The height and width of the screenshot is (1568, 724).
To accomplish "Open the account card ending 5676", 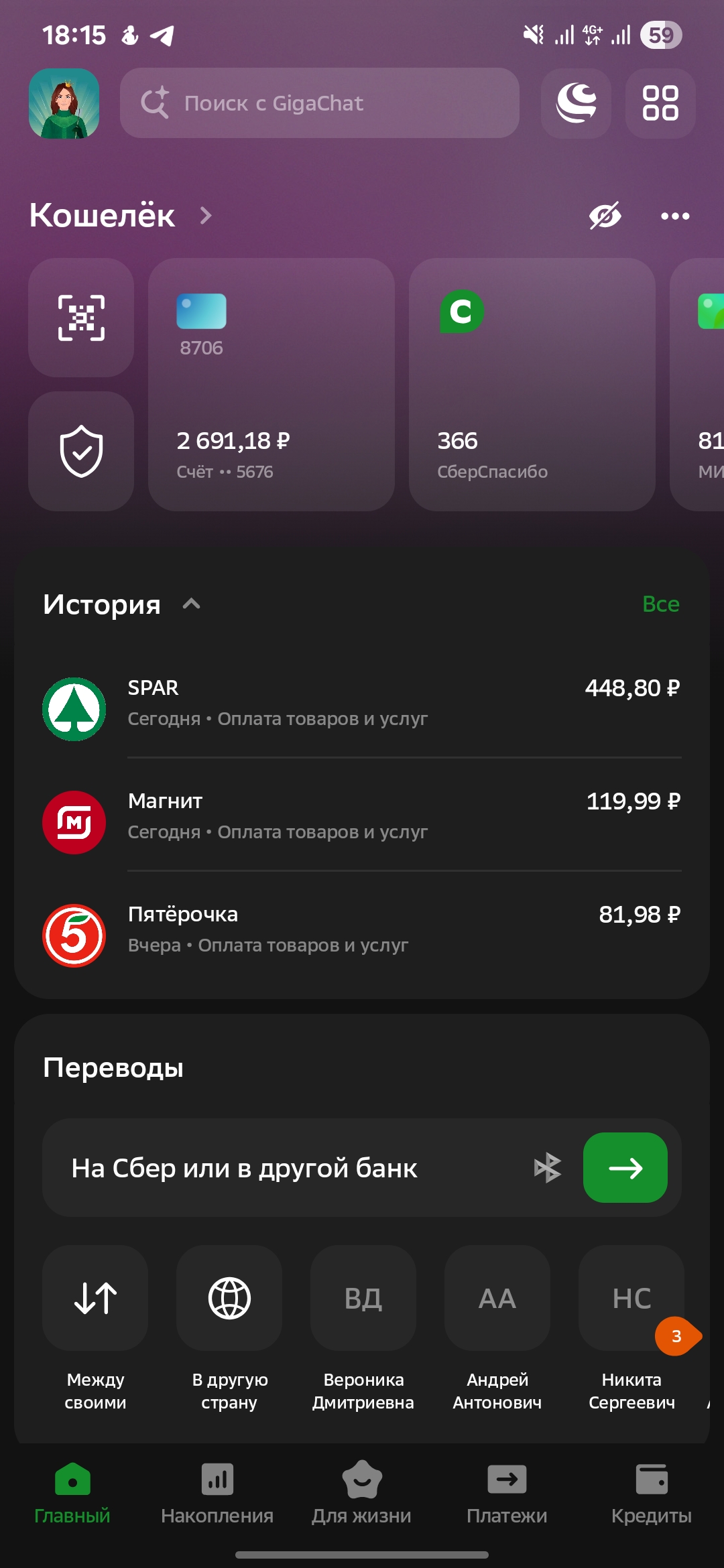I will pyautogui.click(x=271, y=385).
